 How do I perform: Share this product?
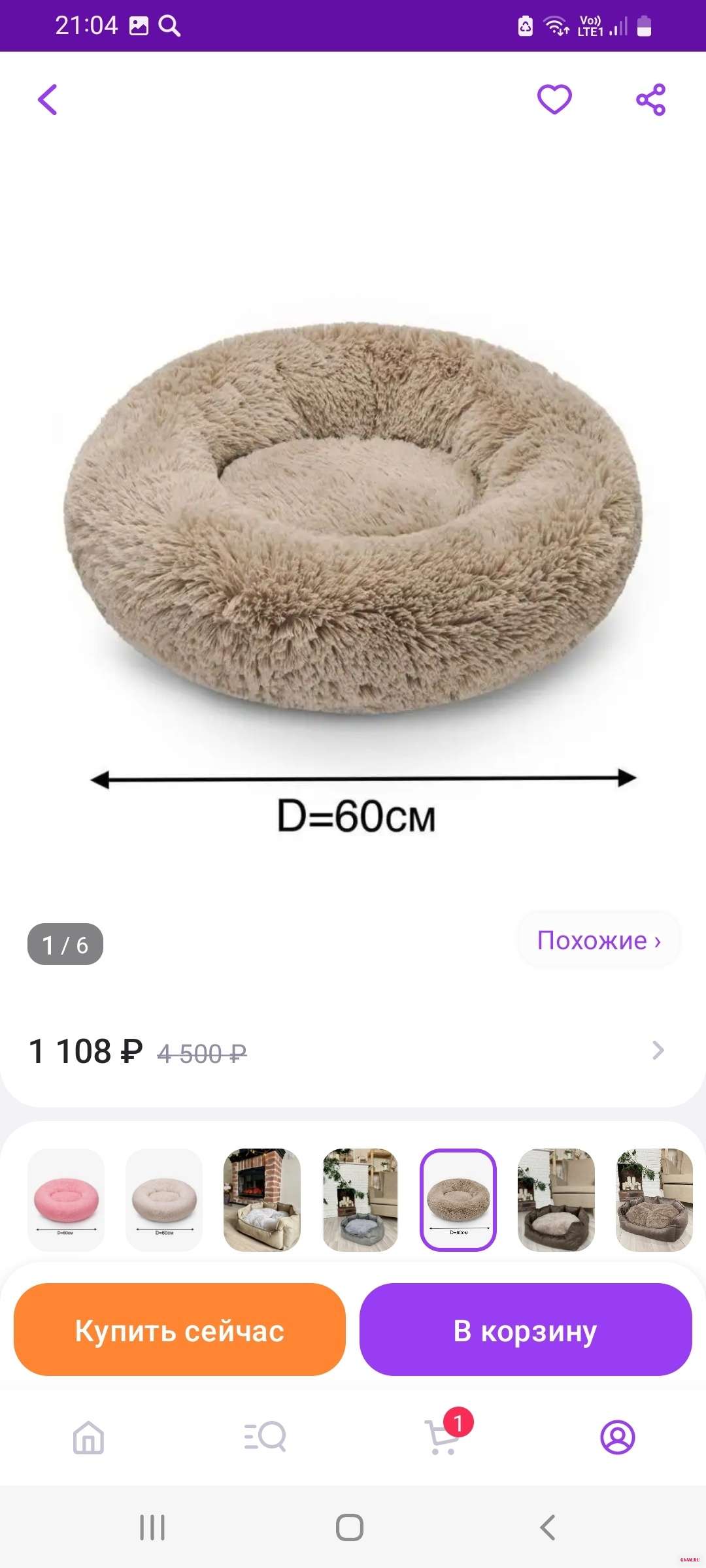tap(650, 100)
